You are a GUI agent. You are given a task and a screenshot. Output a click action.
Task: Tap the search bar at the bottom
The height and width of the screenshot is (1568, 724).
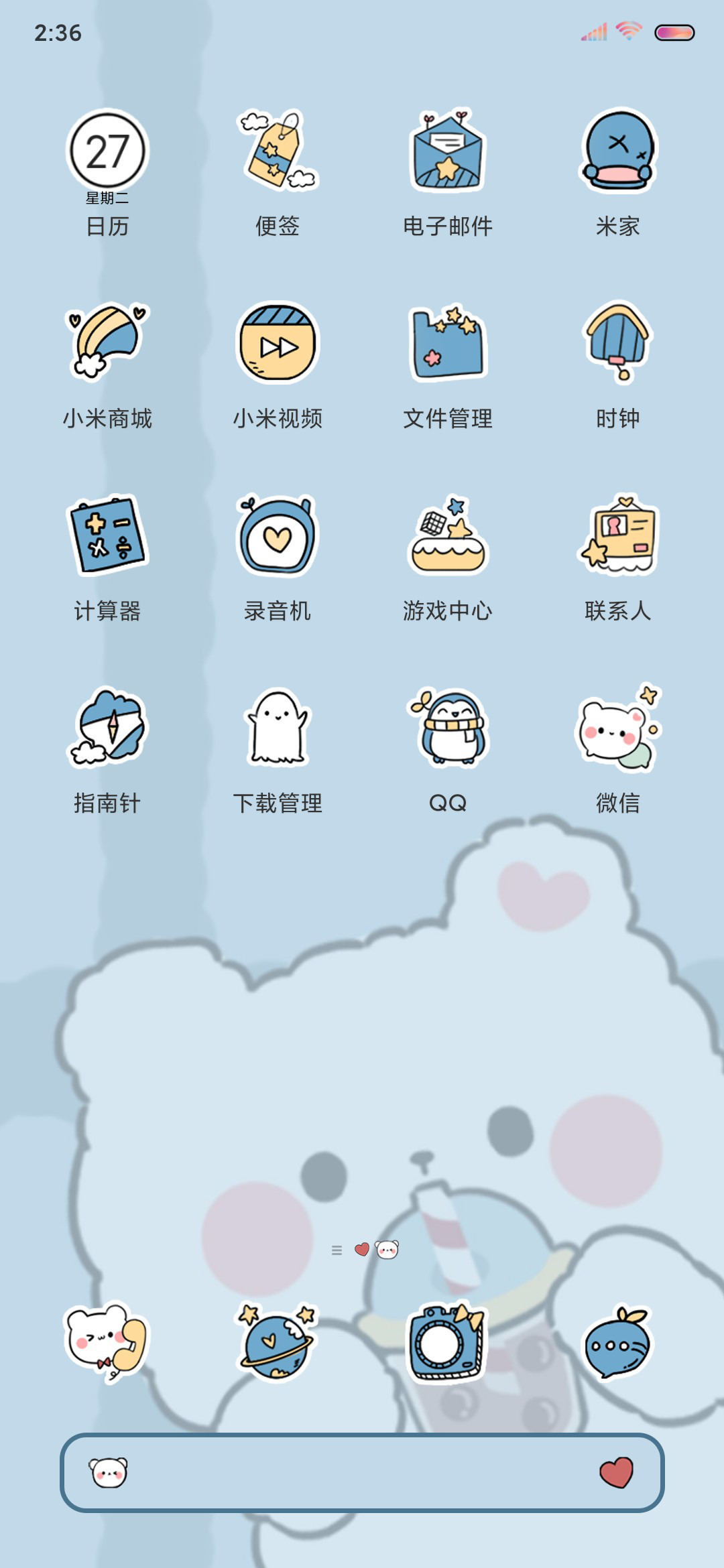[x=362, y=1472]
